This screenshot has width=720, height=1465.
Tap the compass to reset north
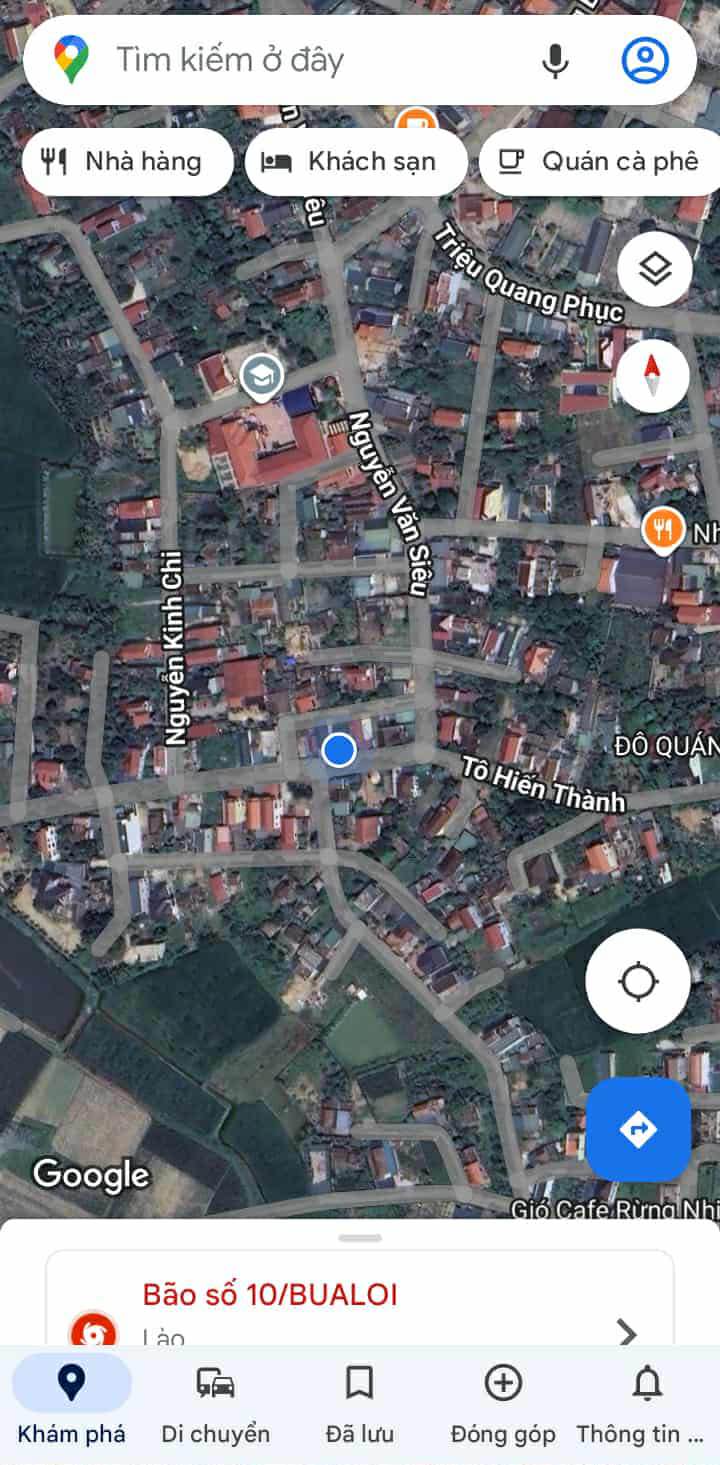652,376
